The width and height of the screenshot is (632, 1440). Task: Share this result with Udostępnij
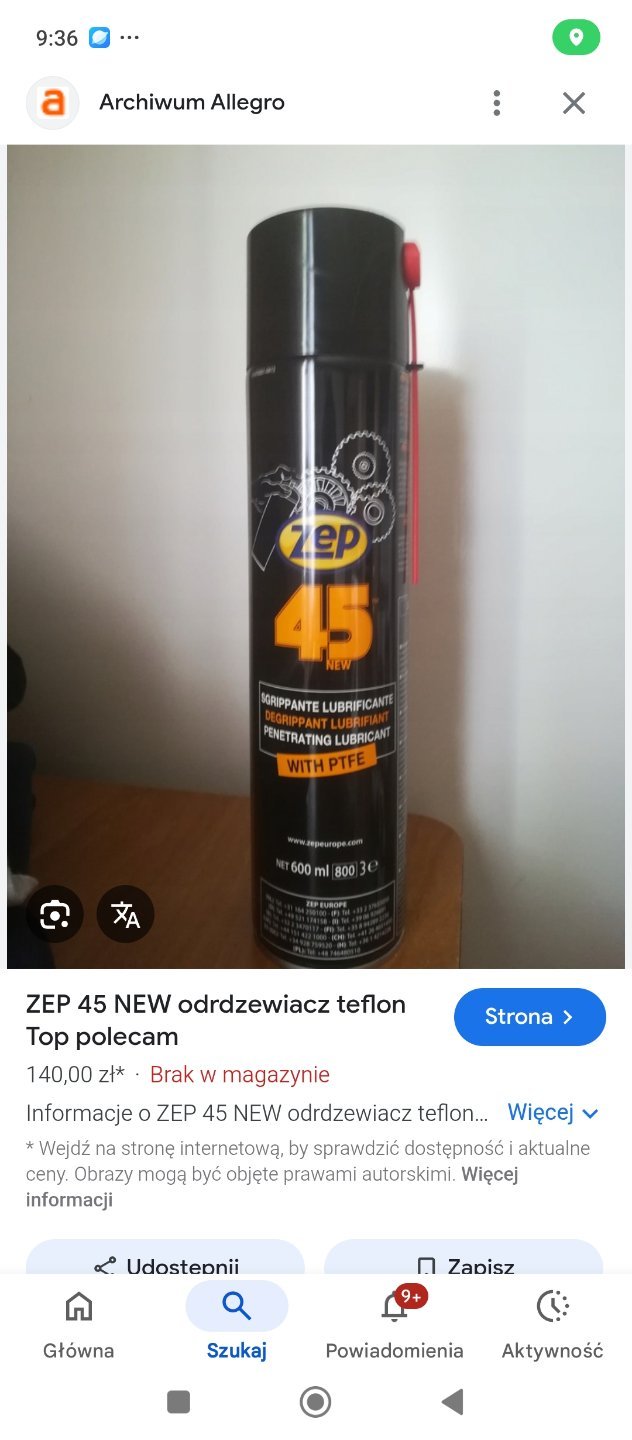pyautogui.click(x=165, y=1262)
